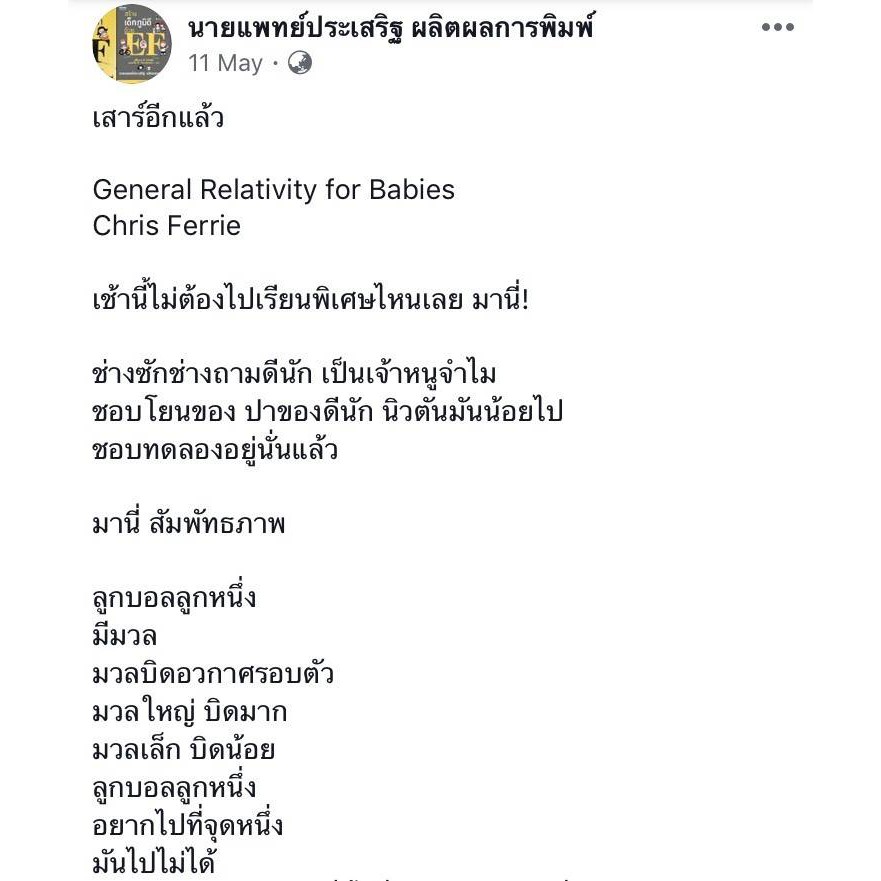Open the profile of นายแพทย์ประเสริฐ ผลิตผลการพิมพ์
The image size is (881, 881).
click(391, 27)
